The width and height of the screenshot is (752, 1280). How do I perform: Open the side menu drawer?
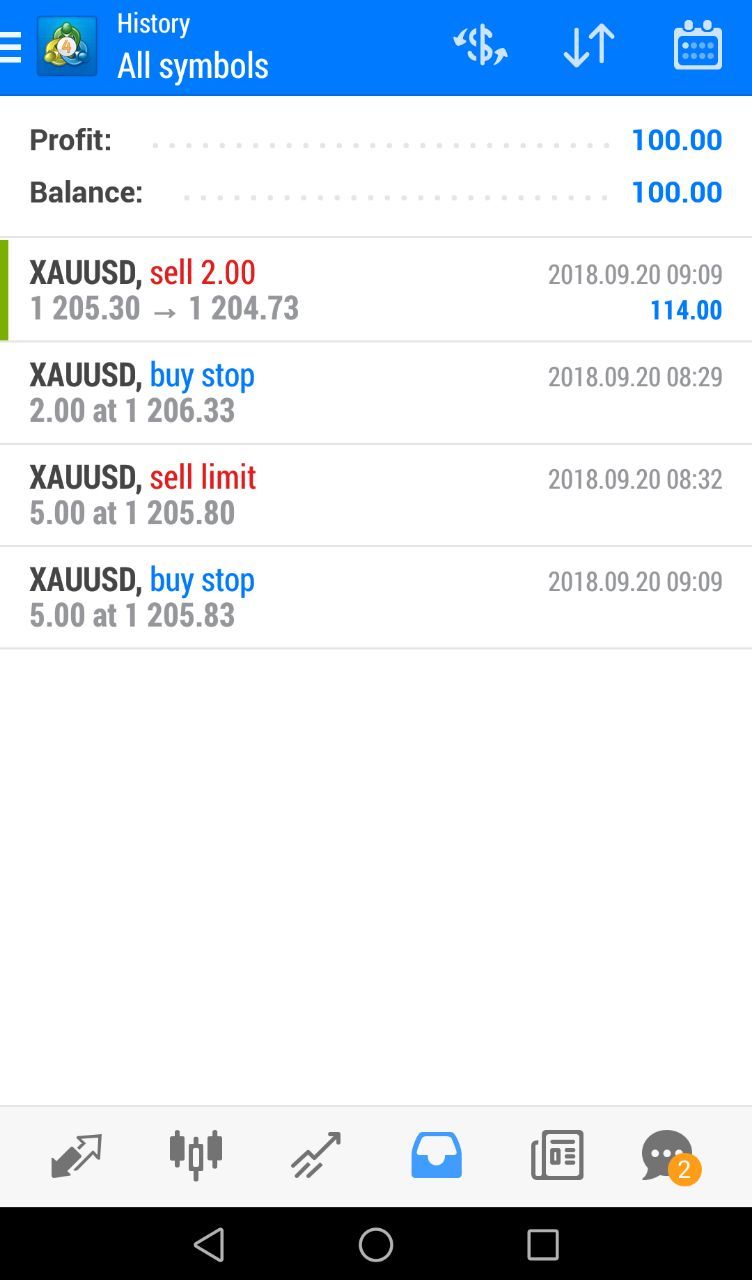click(12, 46)
